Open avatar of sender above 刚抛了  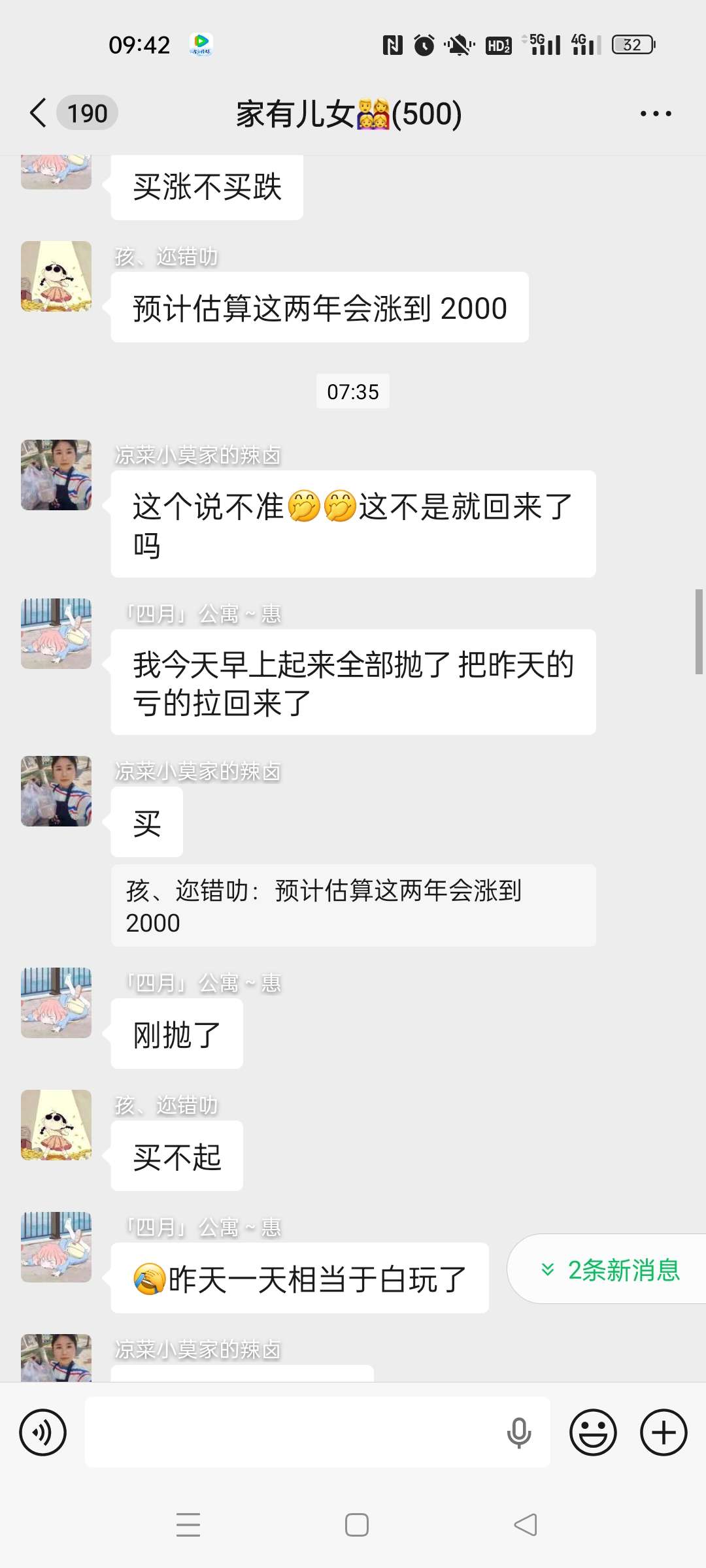[x=56, y=1002]
